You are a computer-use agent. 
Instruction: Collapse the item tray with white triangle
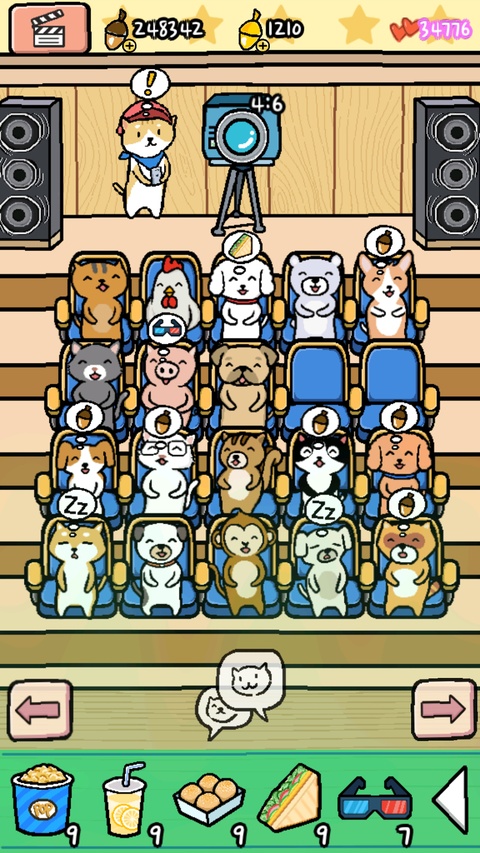(x=451, y=799)
